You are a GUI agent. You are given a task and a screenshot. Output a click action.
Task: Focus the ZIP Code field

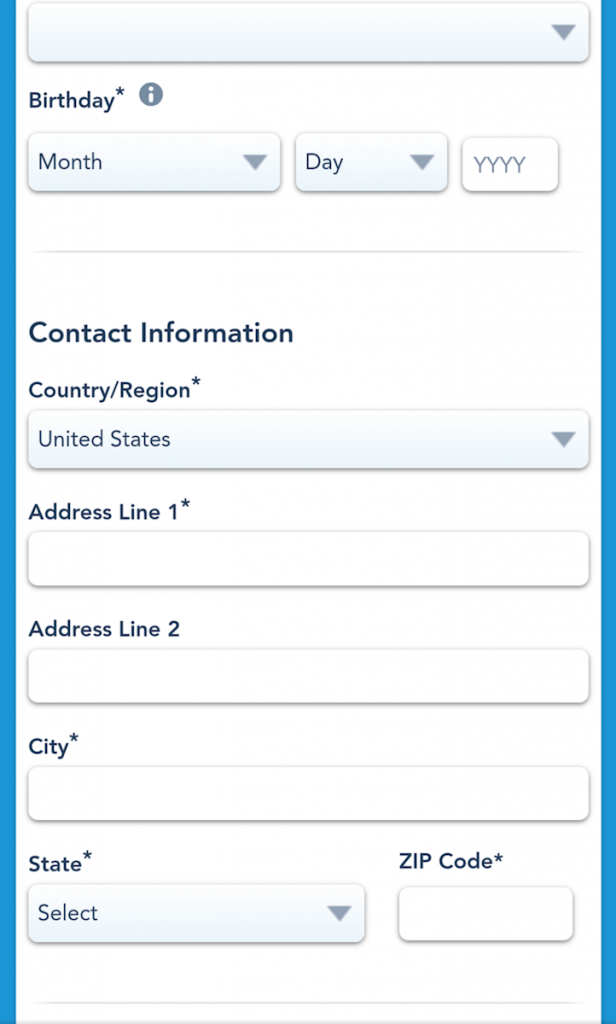[x=486, y=914]
